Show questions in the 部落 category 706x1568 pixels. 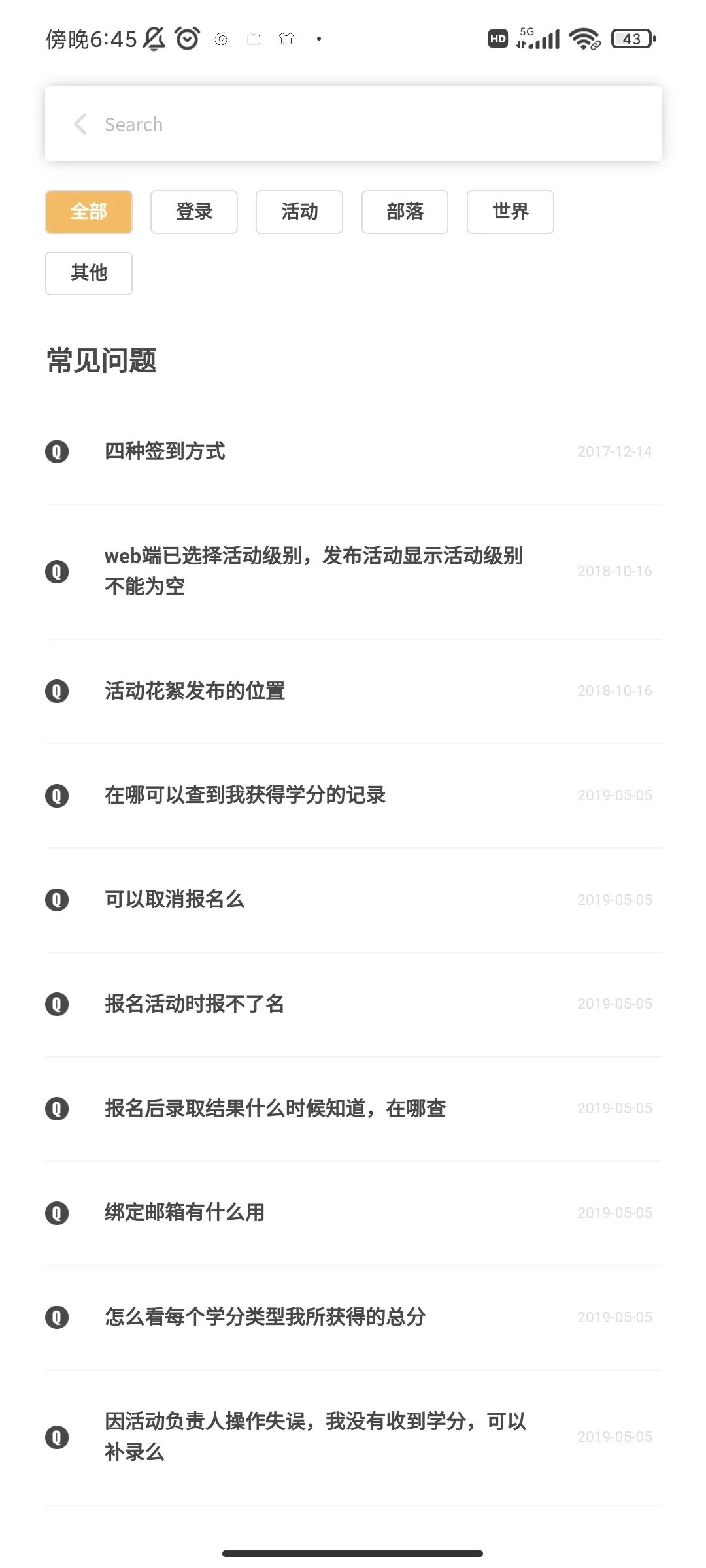click(x=405, y=212)
